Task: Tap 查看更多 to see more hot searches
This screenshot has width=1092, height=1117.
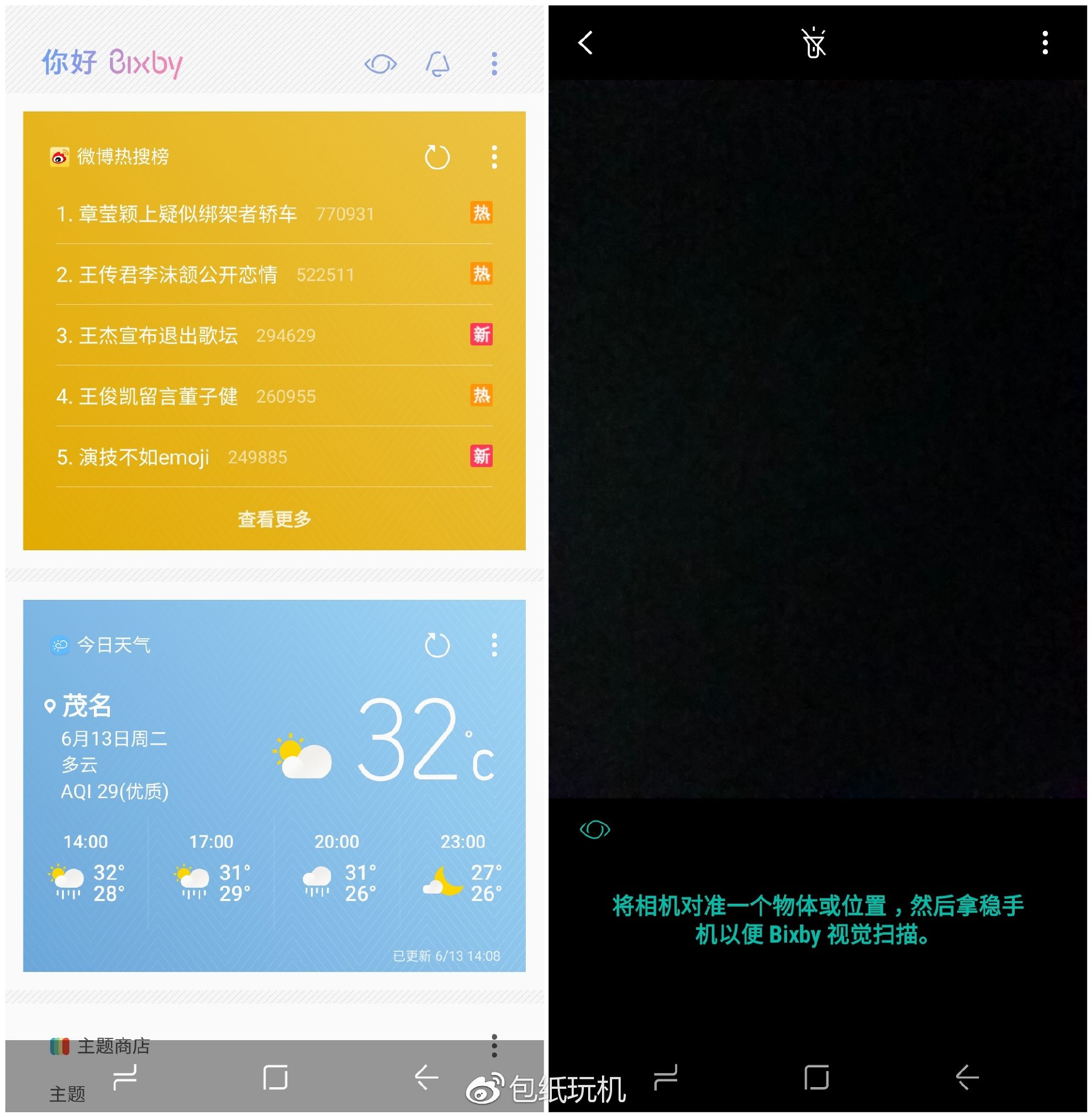Action: click(274, 519)
